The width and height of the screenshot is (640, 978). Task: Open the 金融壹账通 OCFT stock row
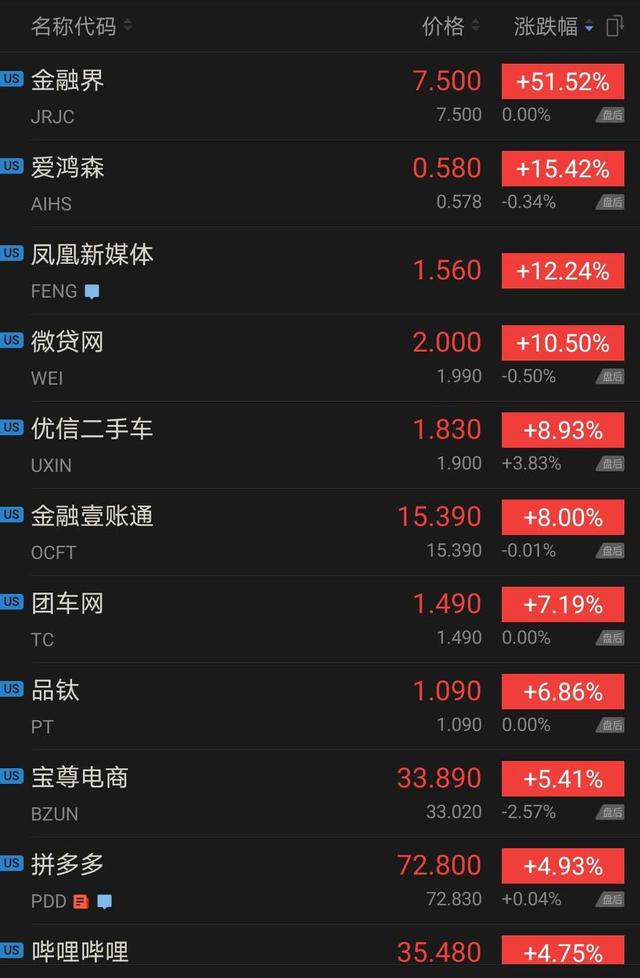tap(320, 533)
